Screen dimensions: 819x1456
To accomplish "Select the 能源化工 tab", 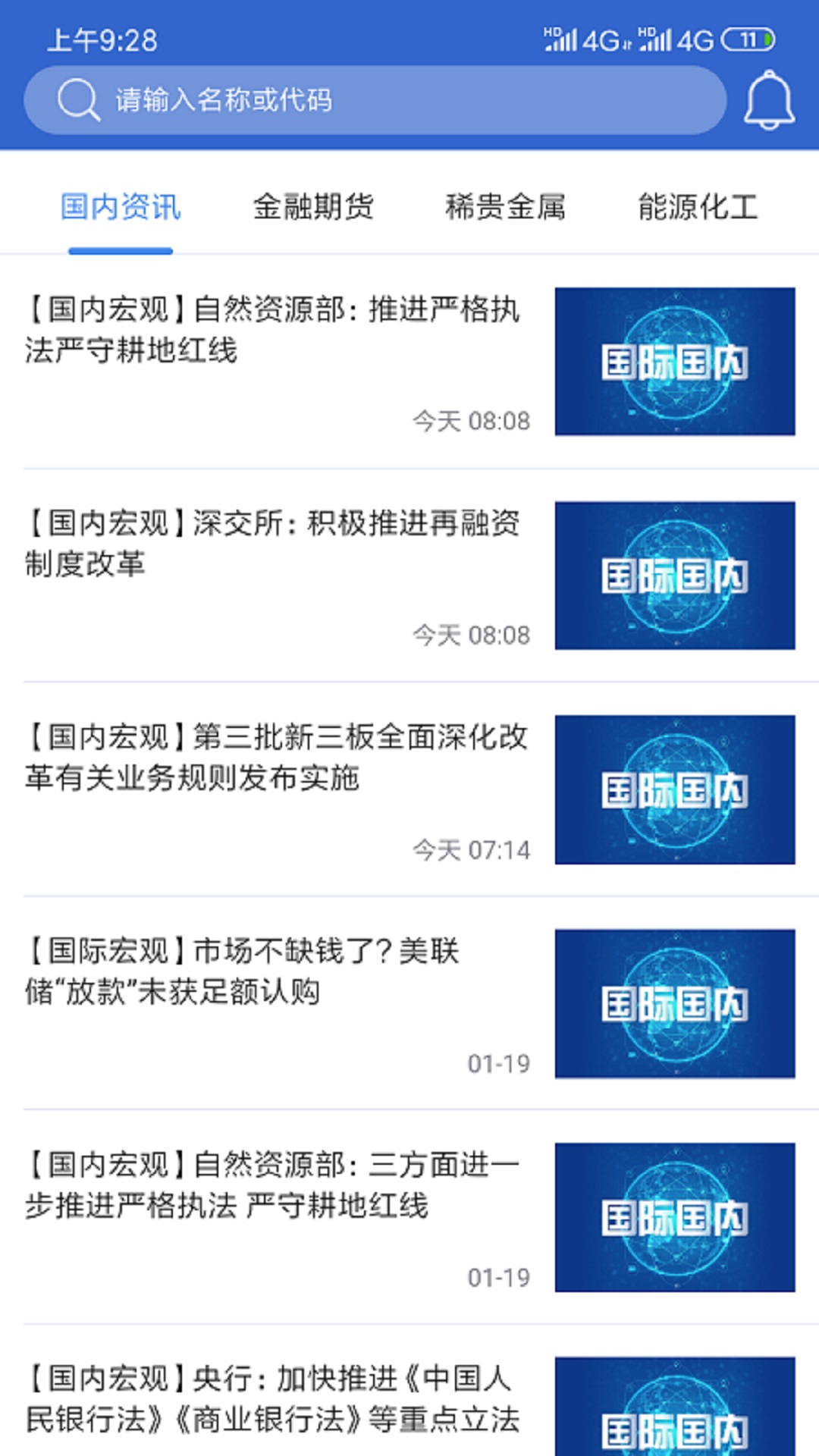I will click(x=698, y=203).
